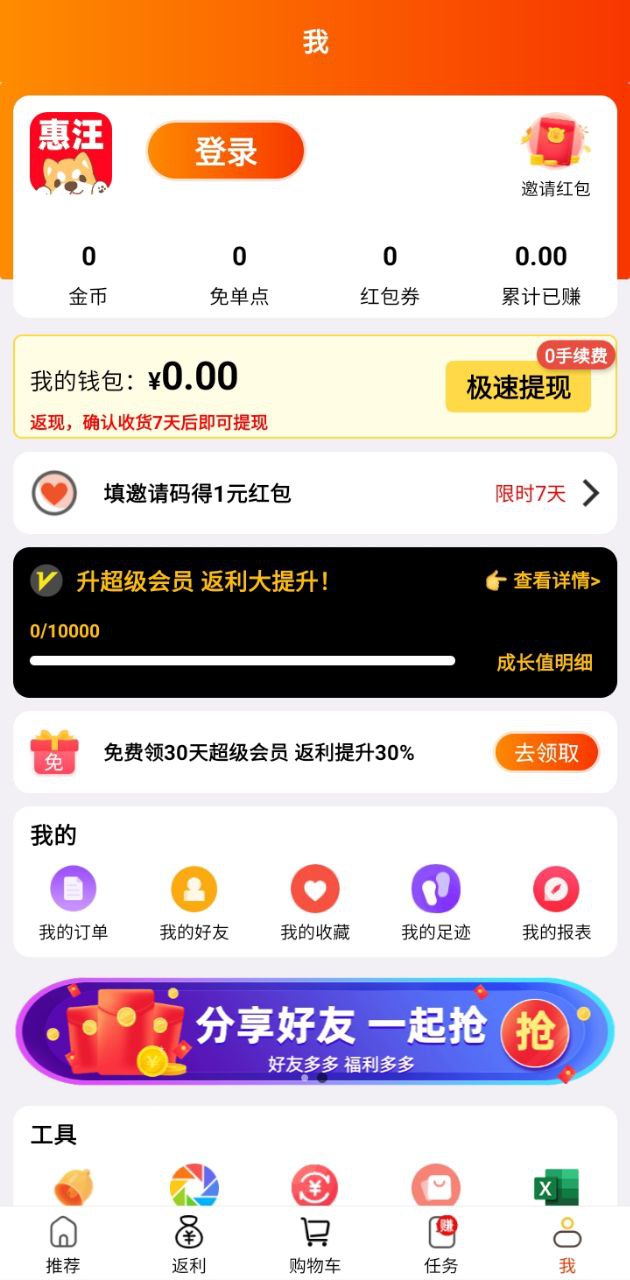
Task: Select the 我 profile tab
Action: coord(567,1244)
